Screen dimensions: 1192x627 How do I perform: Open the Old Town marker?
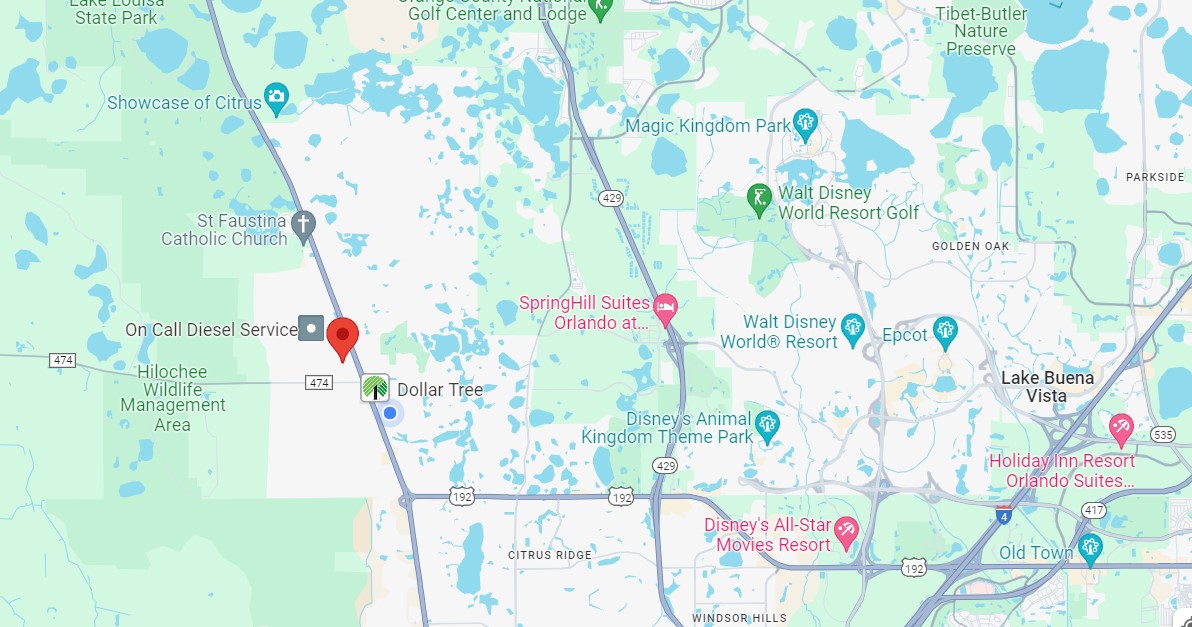pos(1090,547)
